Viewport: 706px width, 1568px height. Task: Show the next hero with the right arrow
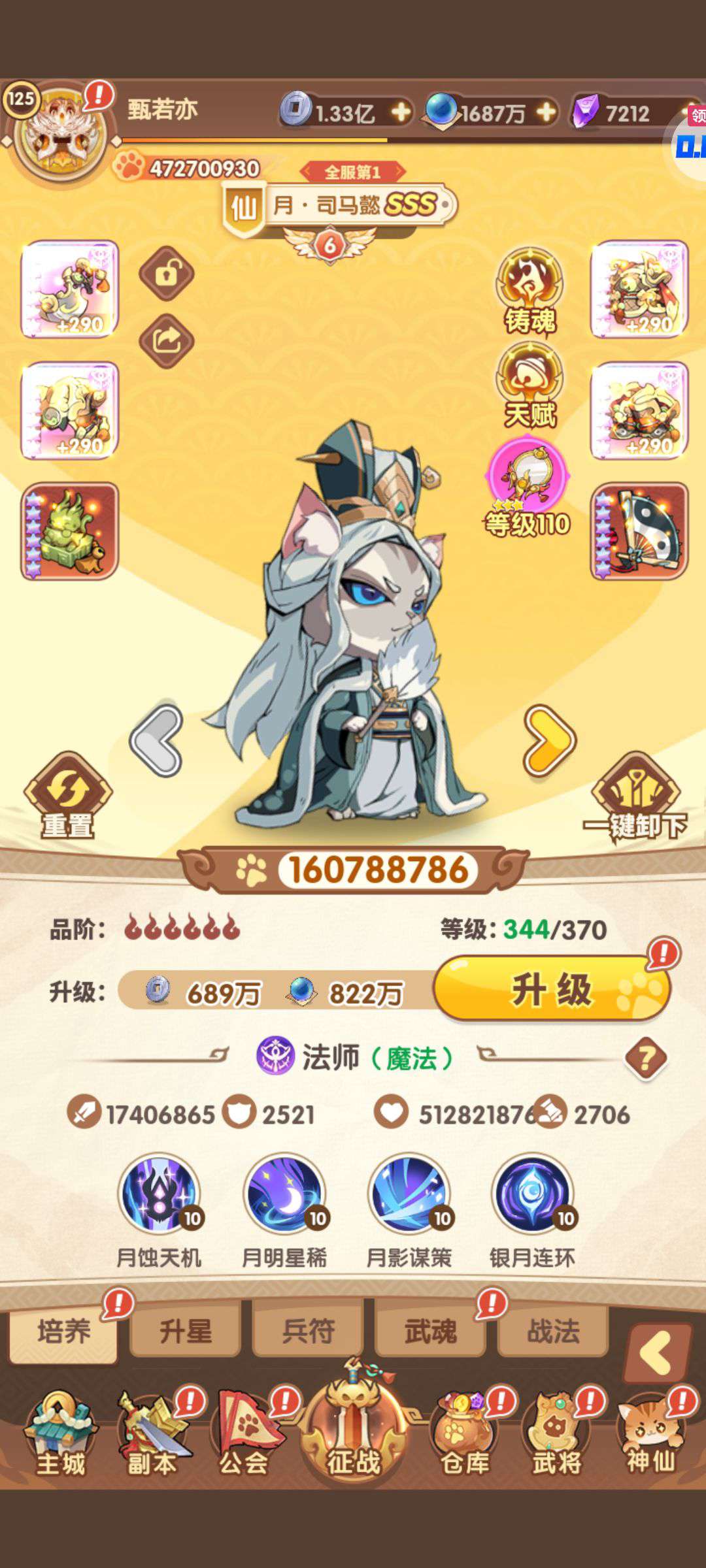tap(549, 741)
